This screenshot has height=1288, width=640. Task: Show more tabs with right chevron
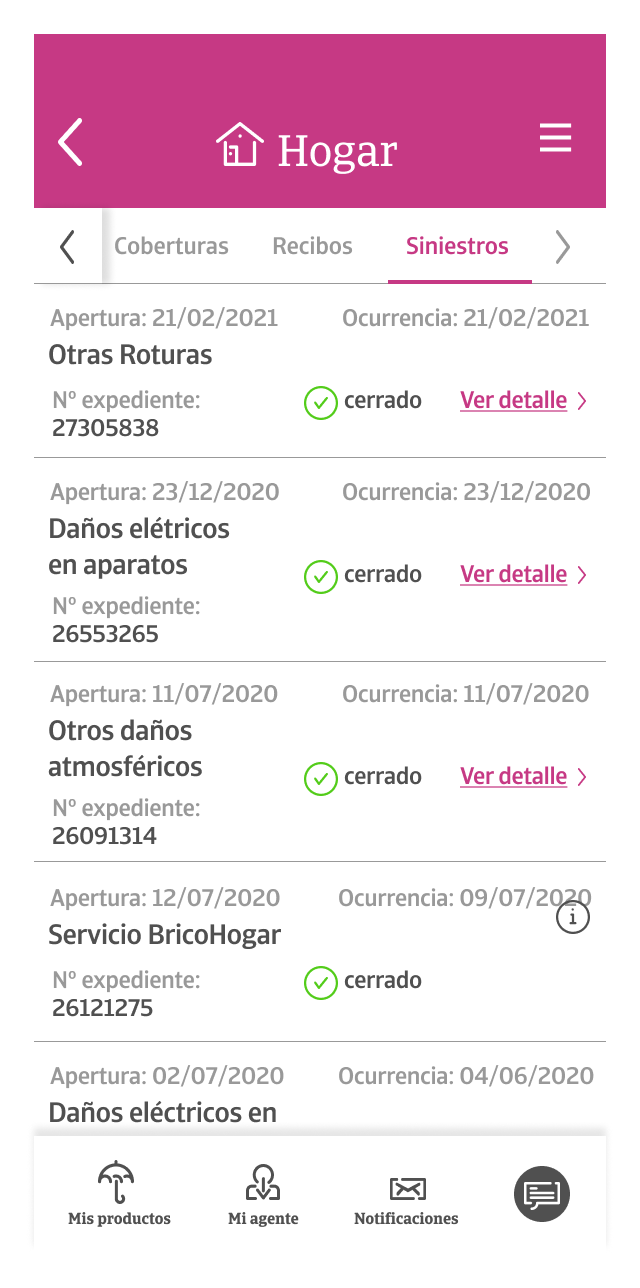(563, 246)
